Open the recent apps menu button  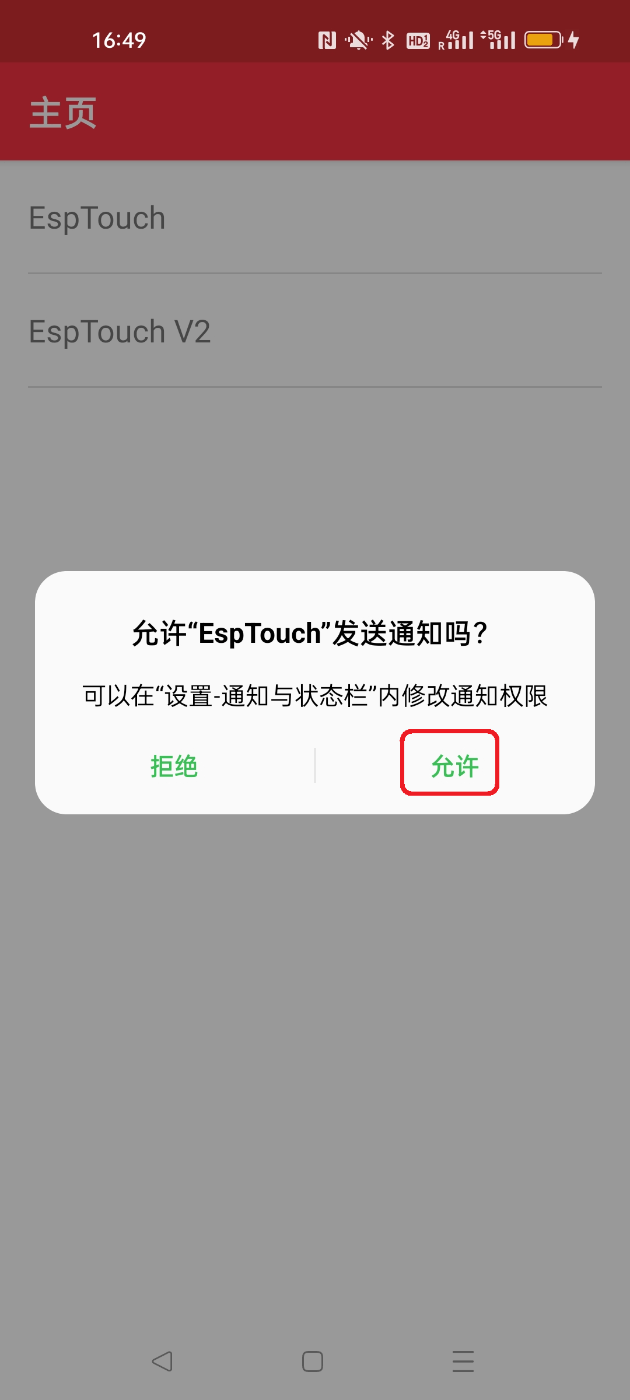462,1361
